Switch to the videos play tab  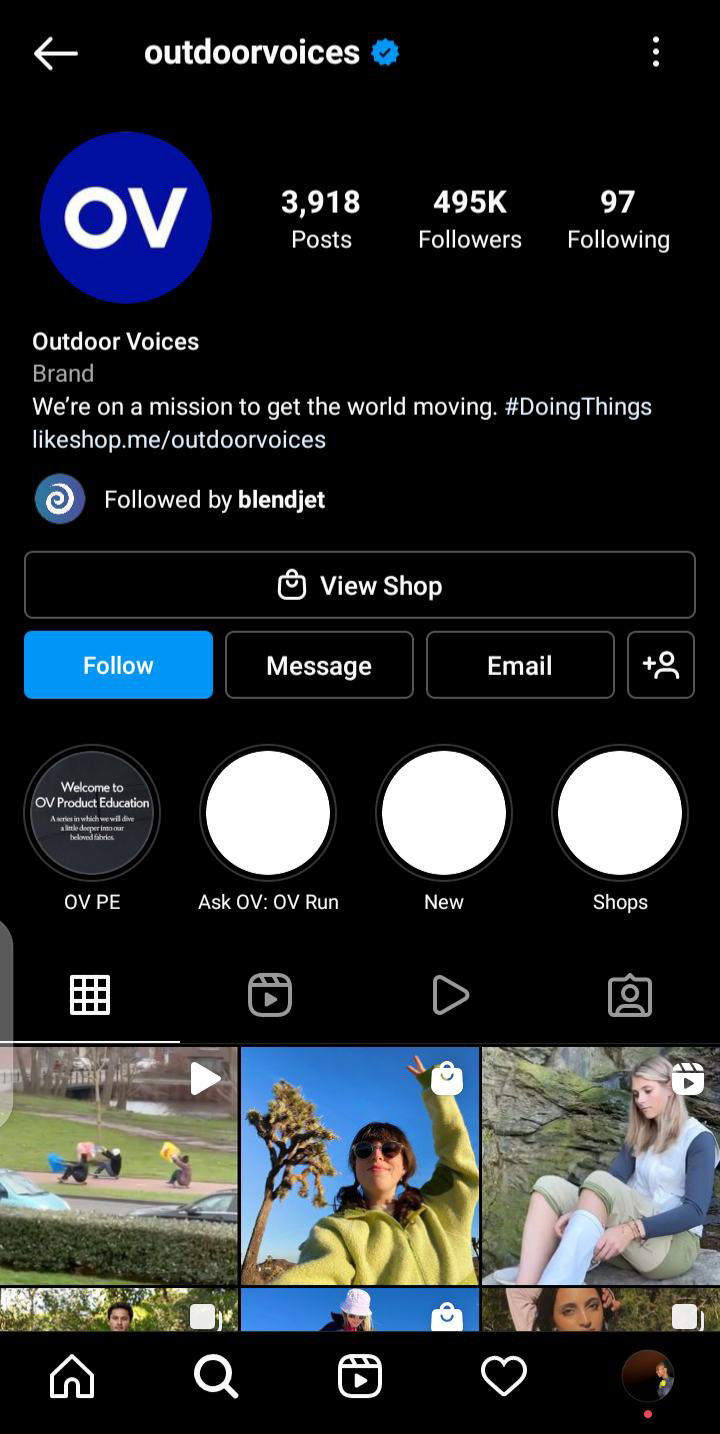[x=450, y=995]
